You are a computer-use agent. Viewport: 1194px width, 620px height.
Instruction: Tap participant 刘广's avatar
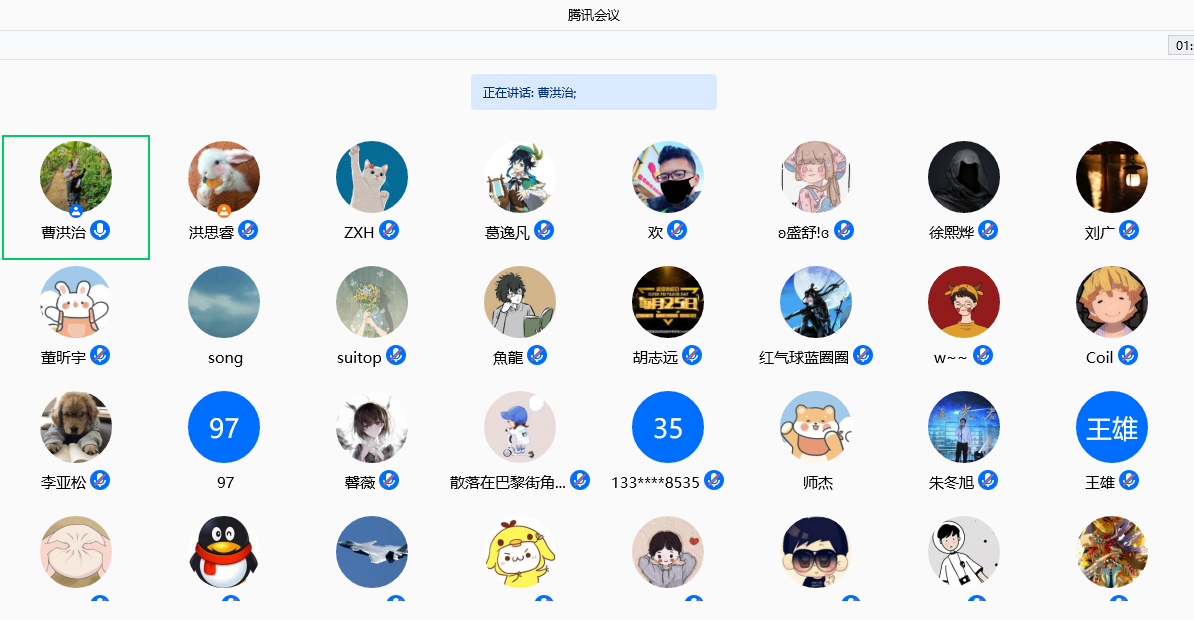pyautogui.click(x=1112, y=177)
